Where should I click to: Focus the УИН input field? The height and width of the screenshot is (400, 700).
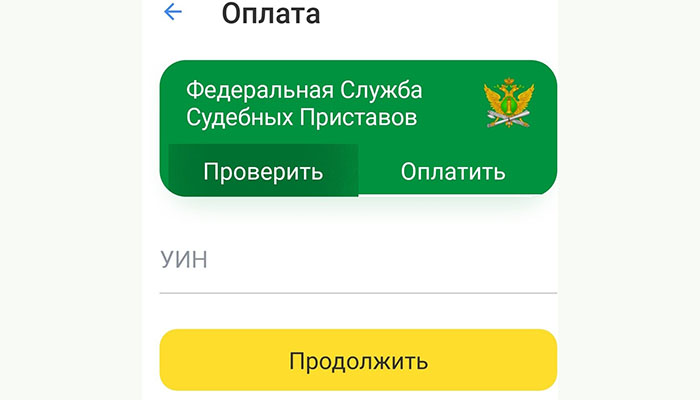(x=357, y=263)
